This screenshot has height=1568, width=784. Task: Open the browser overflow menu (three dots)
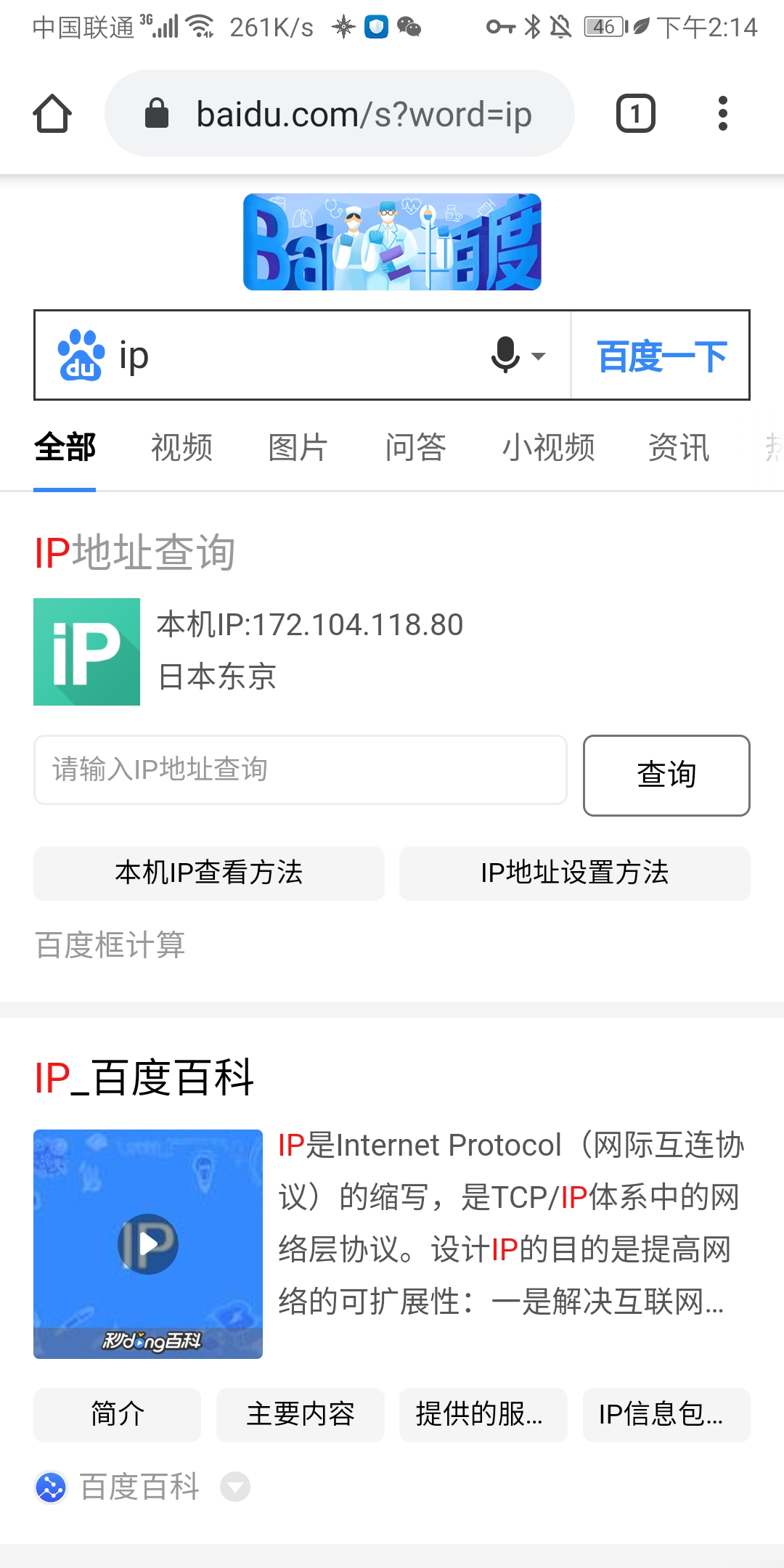[723, 114]
